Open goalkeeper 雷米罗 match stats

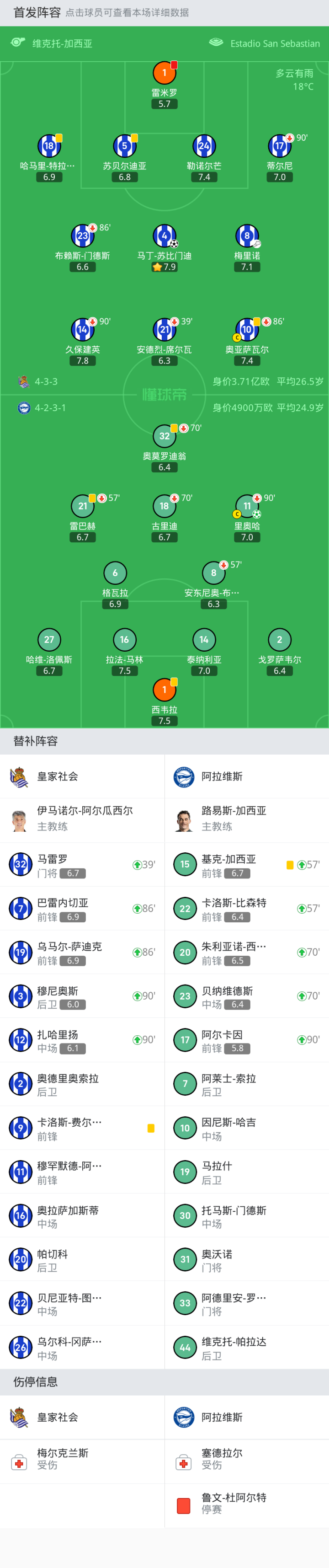[x=164, y=74]
